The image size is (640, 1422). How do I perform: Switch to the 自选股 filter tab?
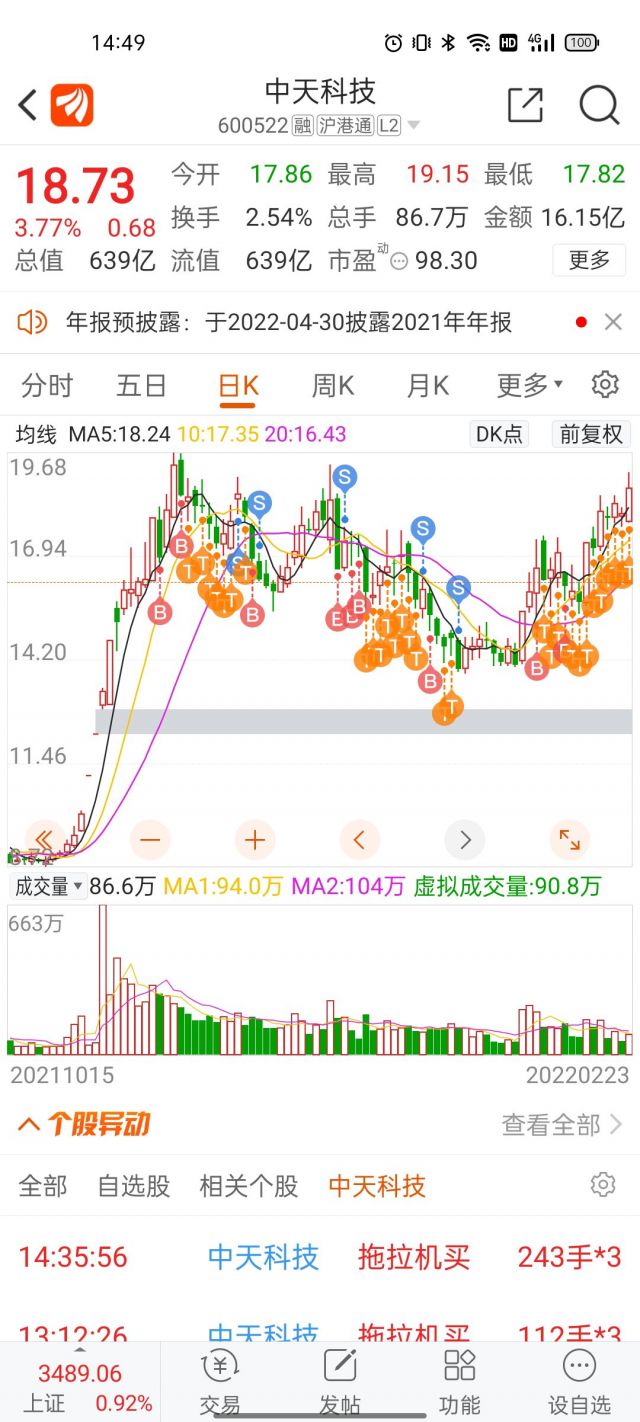[x=134, y=1186]
